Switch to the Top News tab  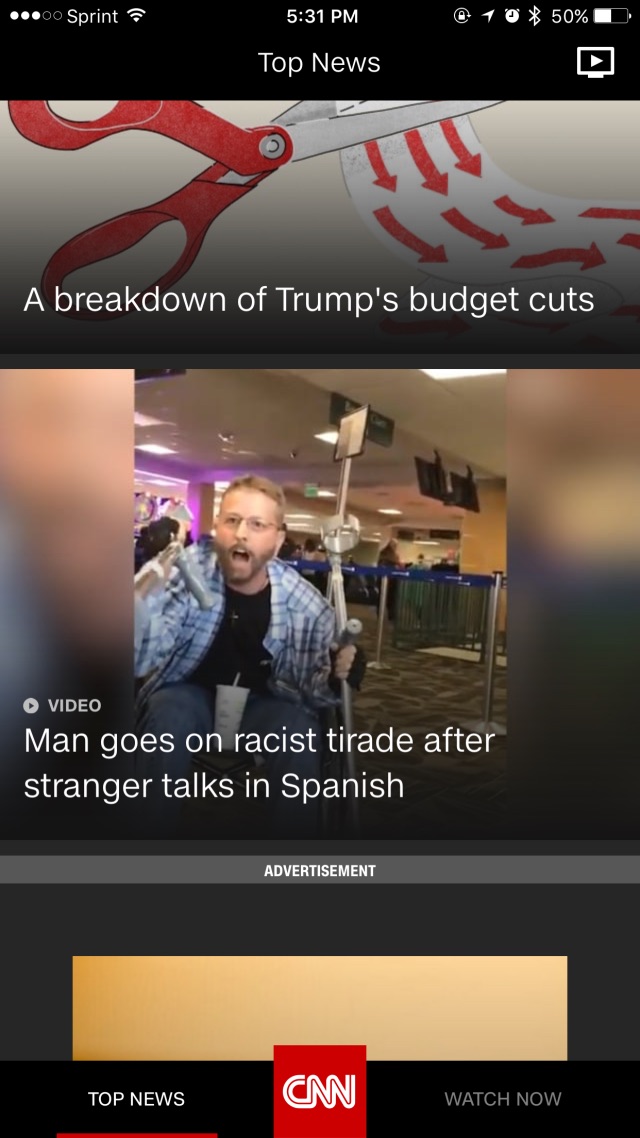pyautogui.click(x=136, y=1098)
